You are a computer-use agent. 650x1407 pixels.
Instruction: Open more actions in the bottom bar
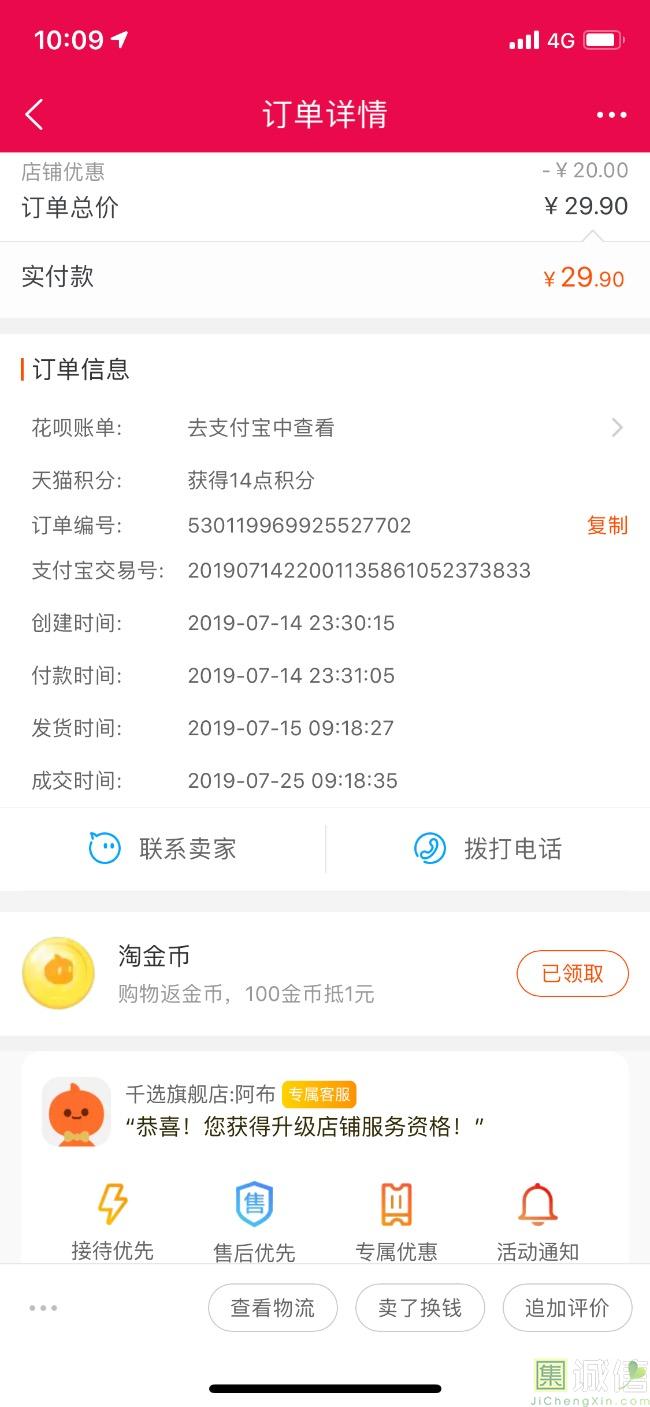tap(43, 1308)
